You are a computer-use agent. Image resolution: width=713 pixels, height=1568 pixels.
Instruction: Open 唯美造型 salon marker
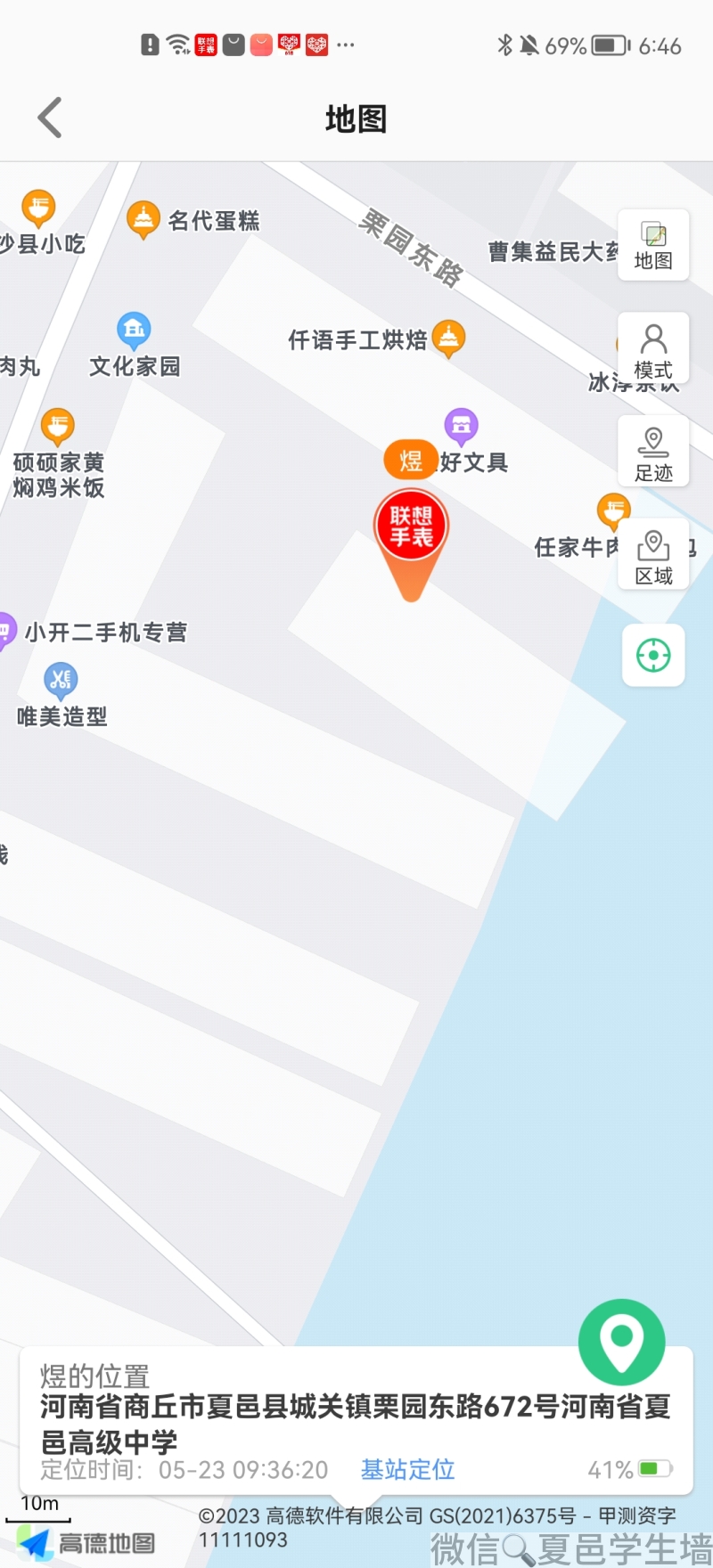tap(61, 682)
